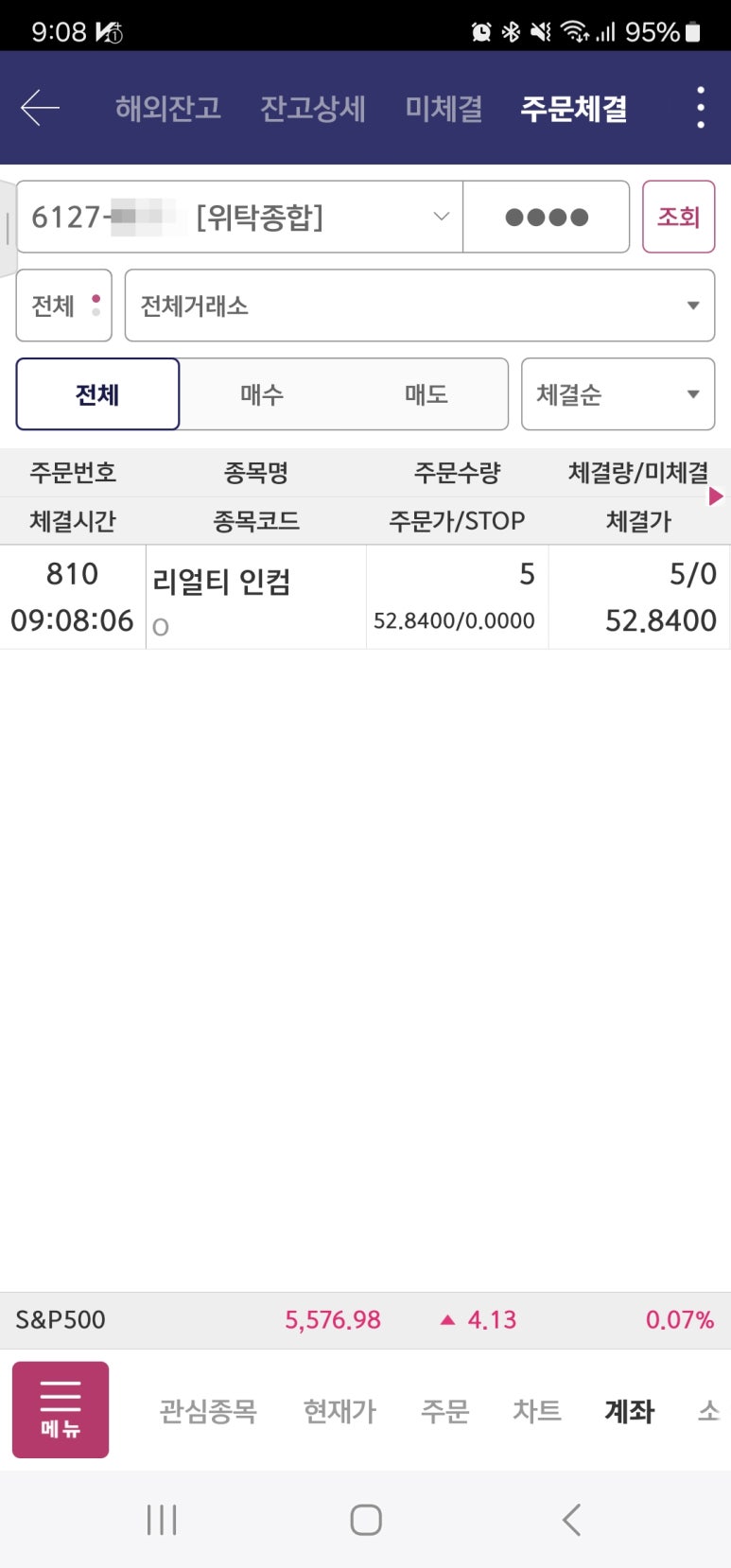The image size is (731, 1568).
Task: Go to 관심종목 in bottom navigation
Action: (208, 1411)
